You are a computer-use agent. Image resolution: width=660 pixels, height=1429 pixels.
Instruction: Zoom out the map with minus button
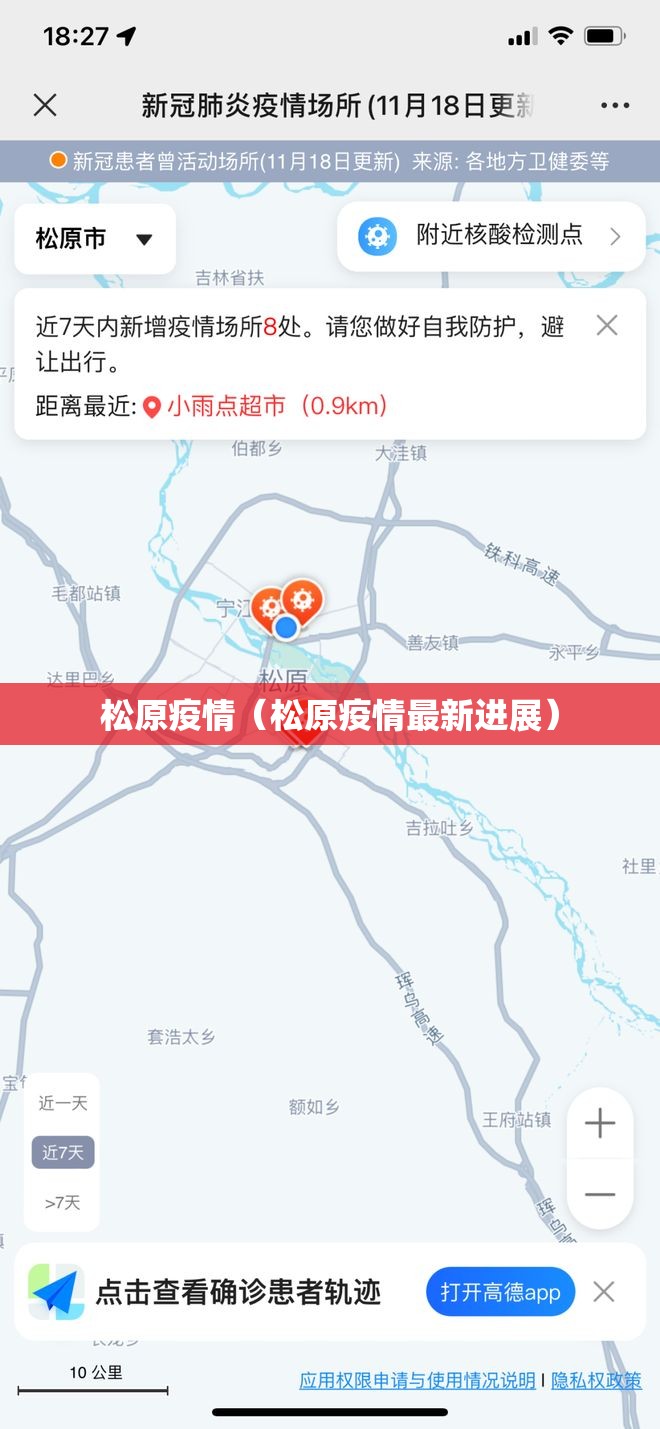click(600, 1195)
